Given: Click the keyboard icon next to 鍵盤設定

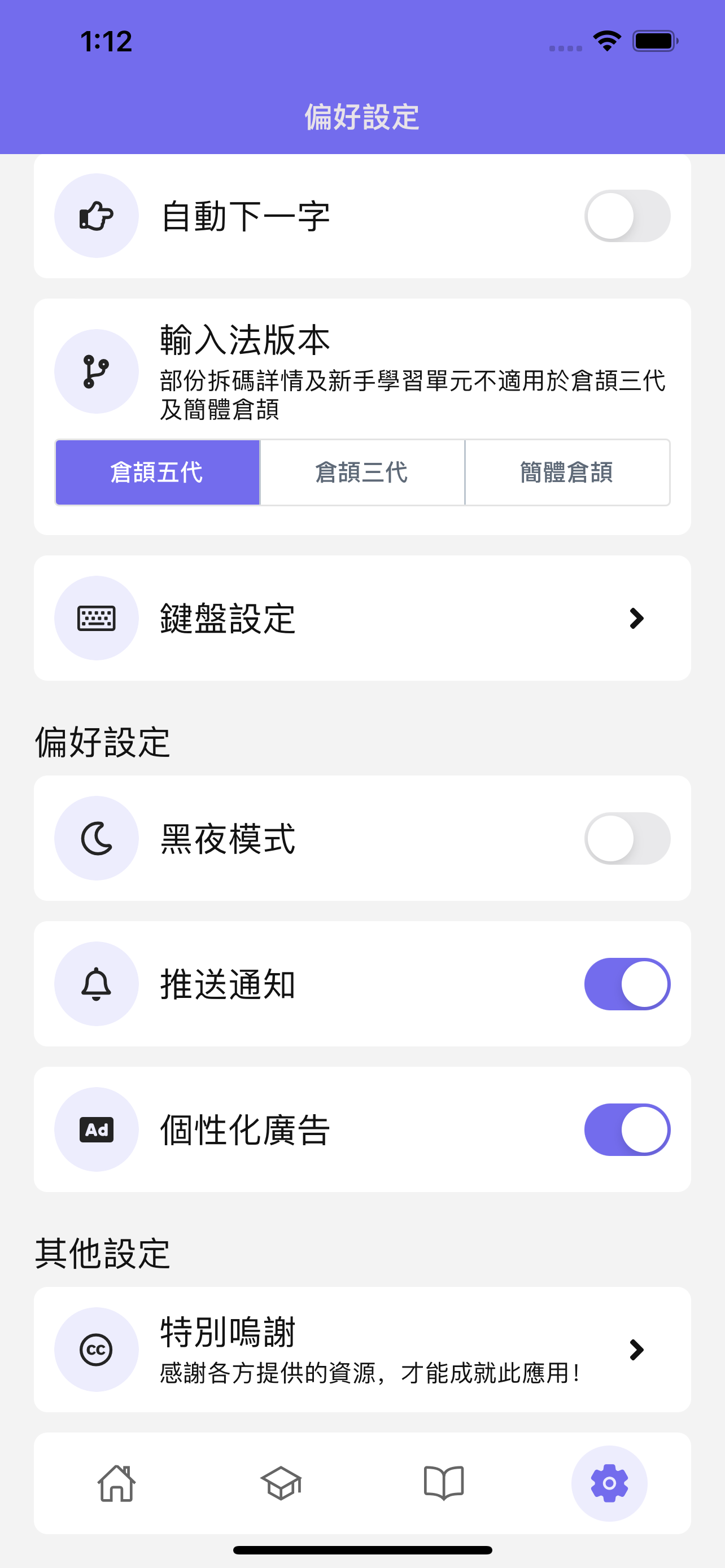Looking at the screenshot, I should point(96,617).
